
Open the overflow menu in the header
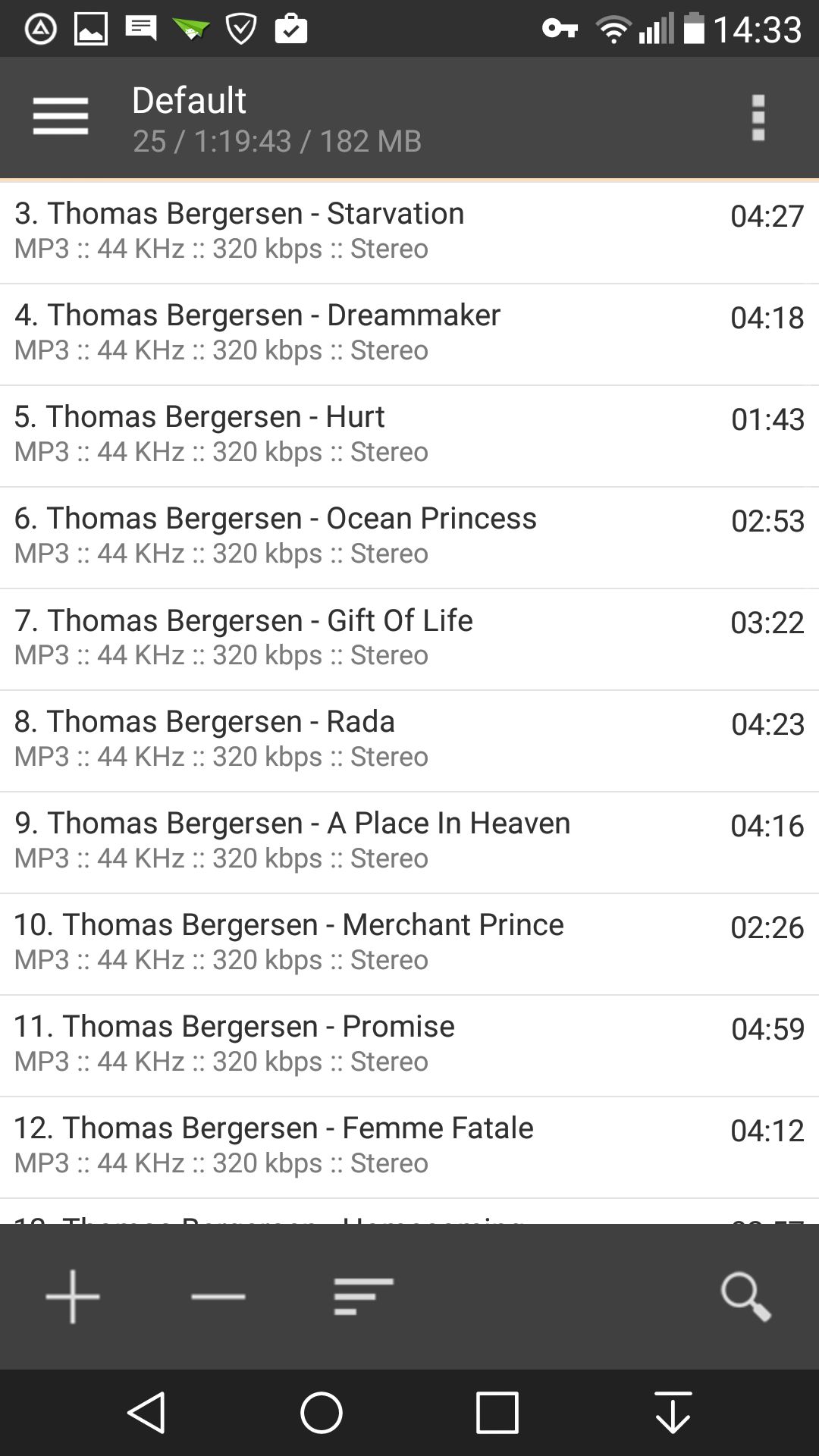[758, 118]
